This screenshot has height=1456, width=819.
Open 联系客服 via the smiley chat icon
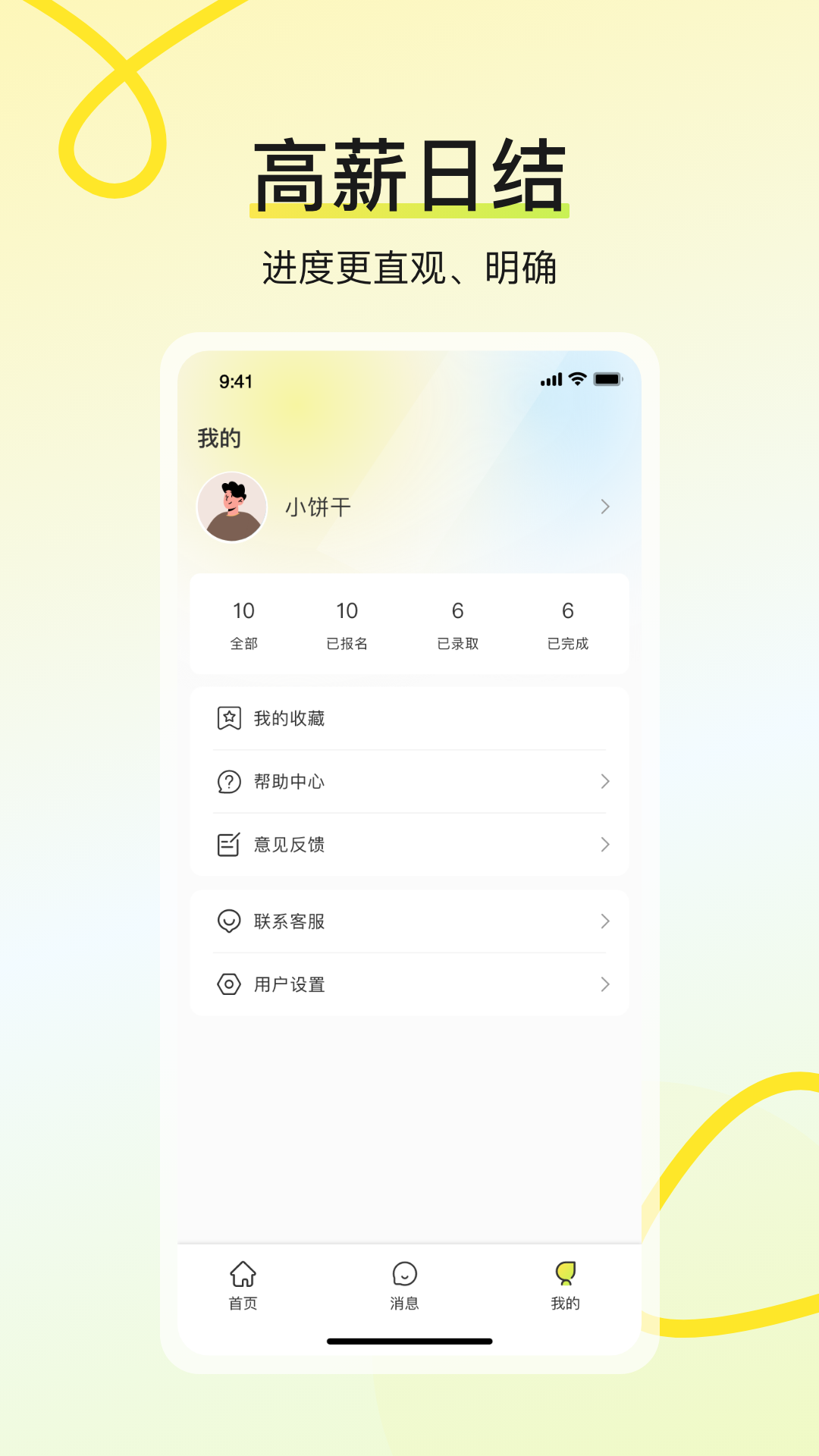pyautogui.click(x=228, y=921)
